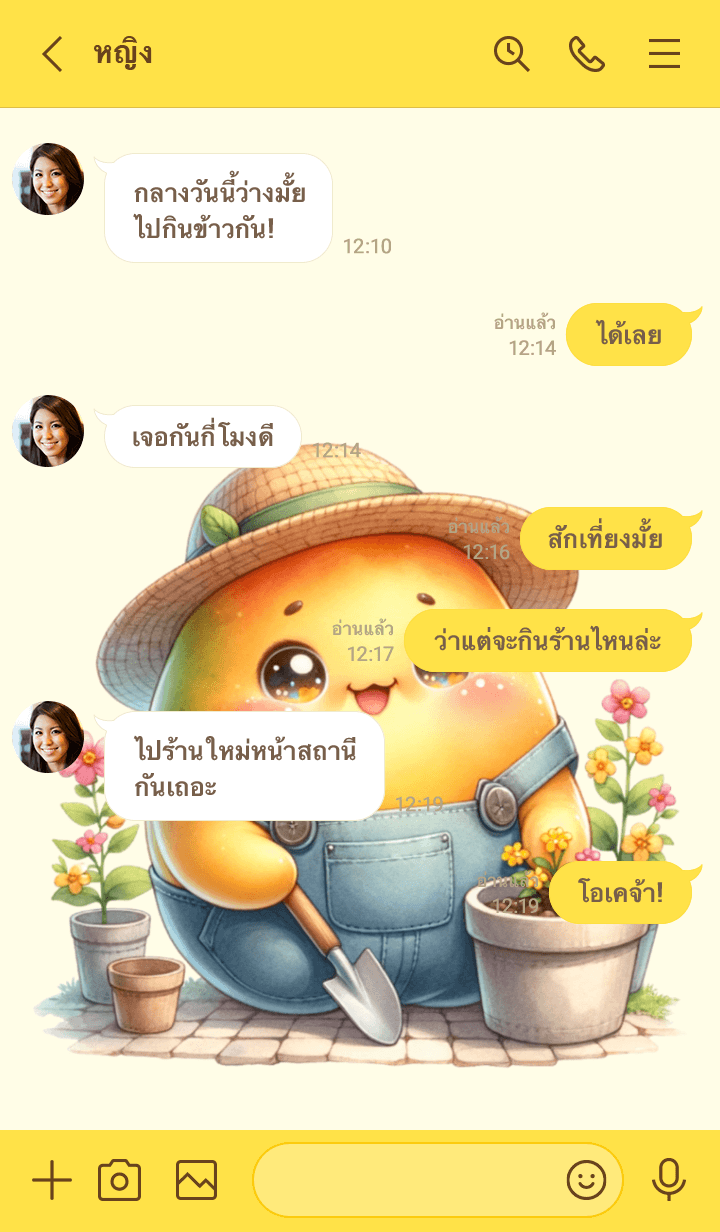
Task: Start a voice call with หญิง
Action: [587, 54]
